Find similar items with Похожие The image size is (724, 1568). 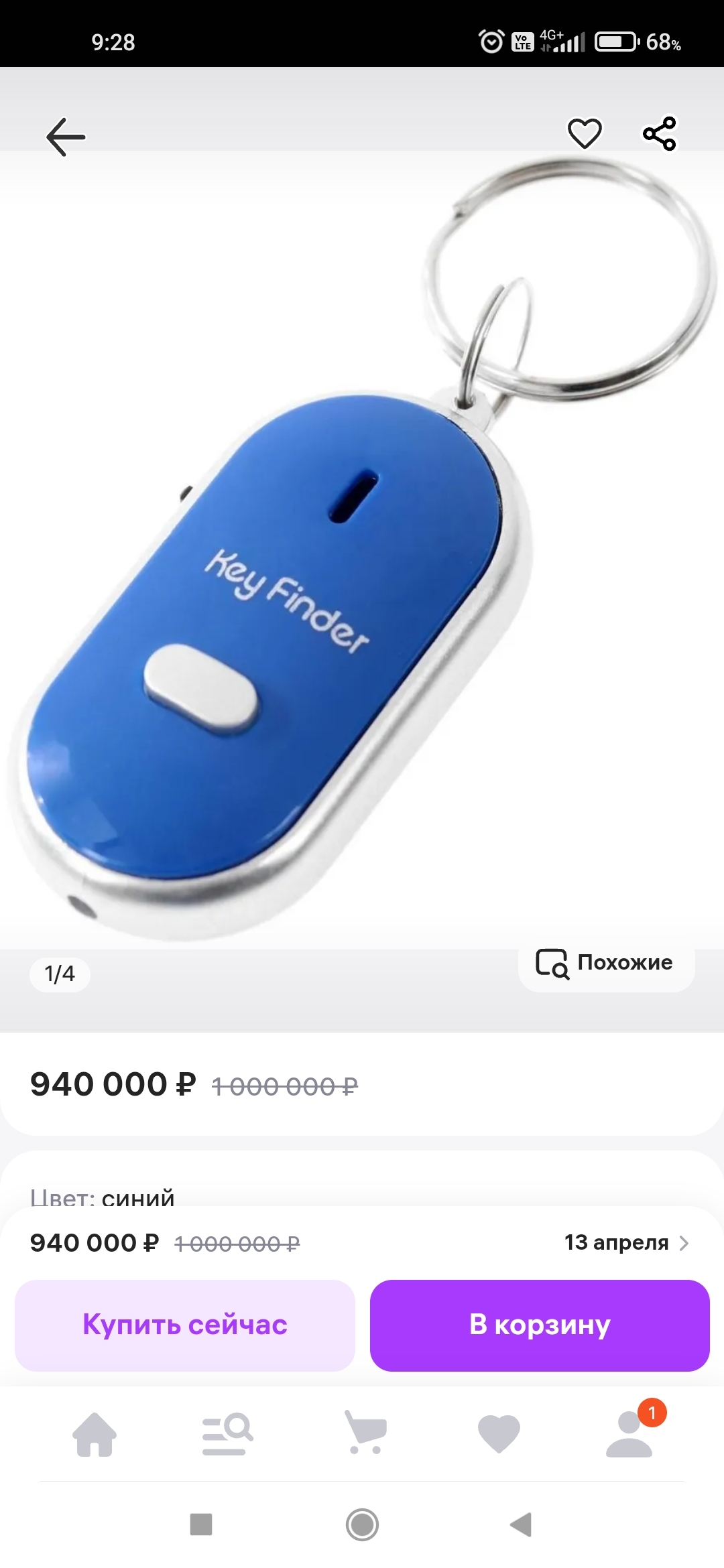(x=605, y=963)
